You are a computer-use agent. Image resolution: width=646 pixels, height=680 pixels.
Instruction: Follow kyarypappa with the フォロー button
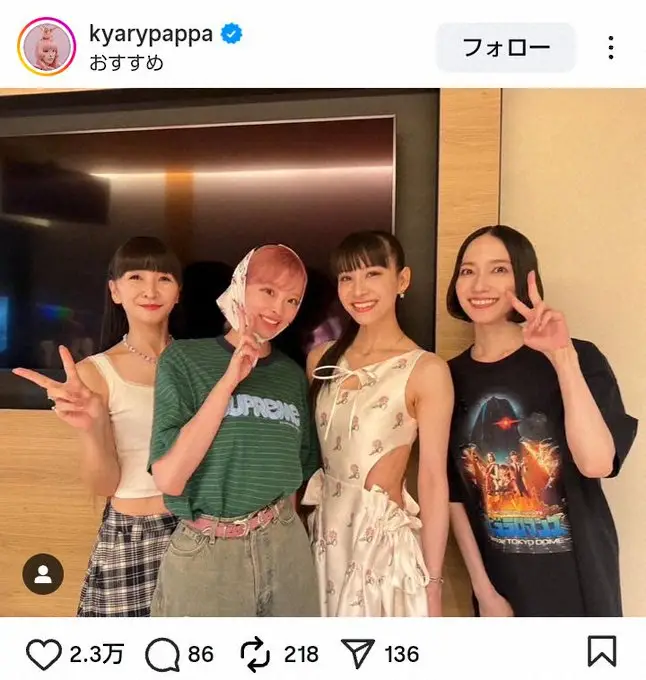pos(506,47)
